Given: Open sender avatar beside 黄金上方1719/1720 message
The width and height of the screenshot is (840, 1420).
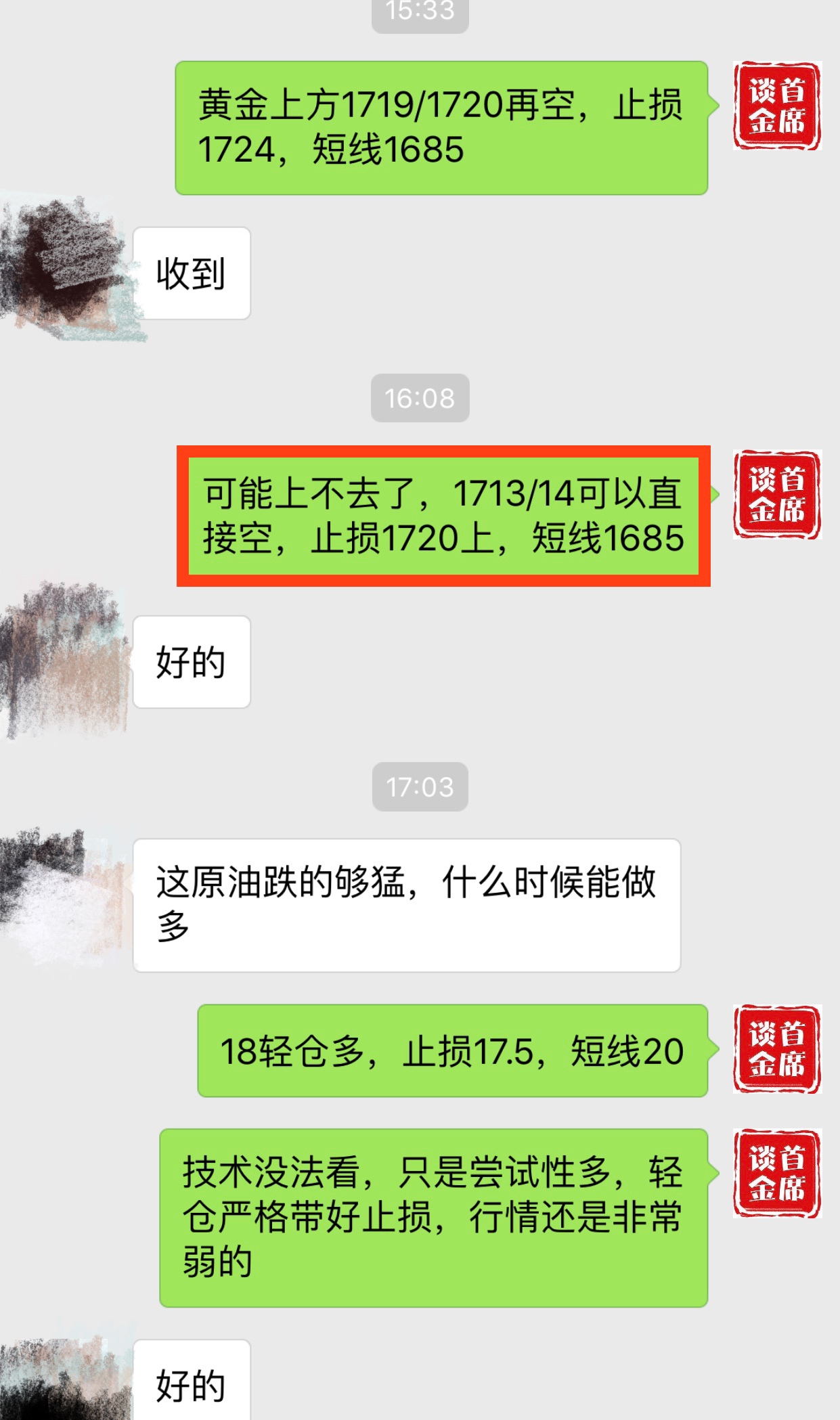Looking at the screenshot, I should pos(776,106).
